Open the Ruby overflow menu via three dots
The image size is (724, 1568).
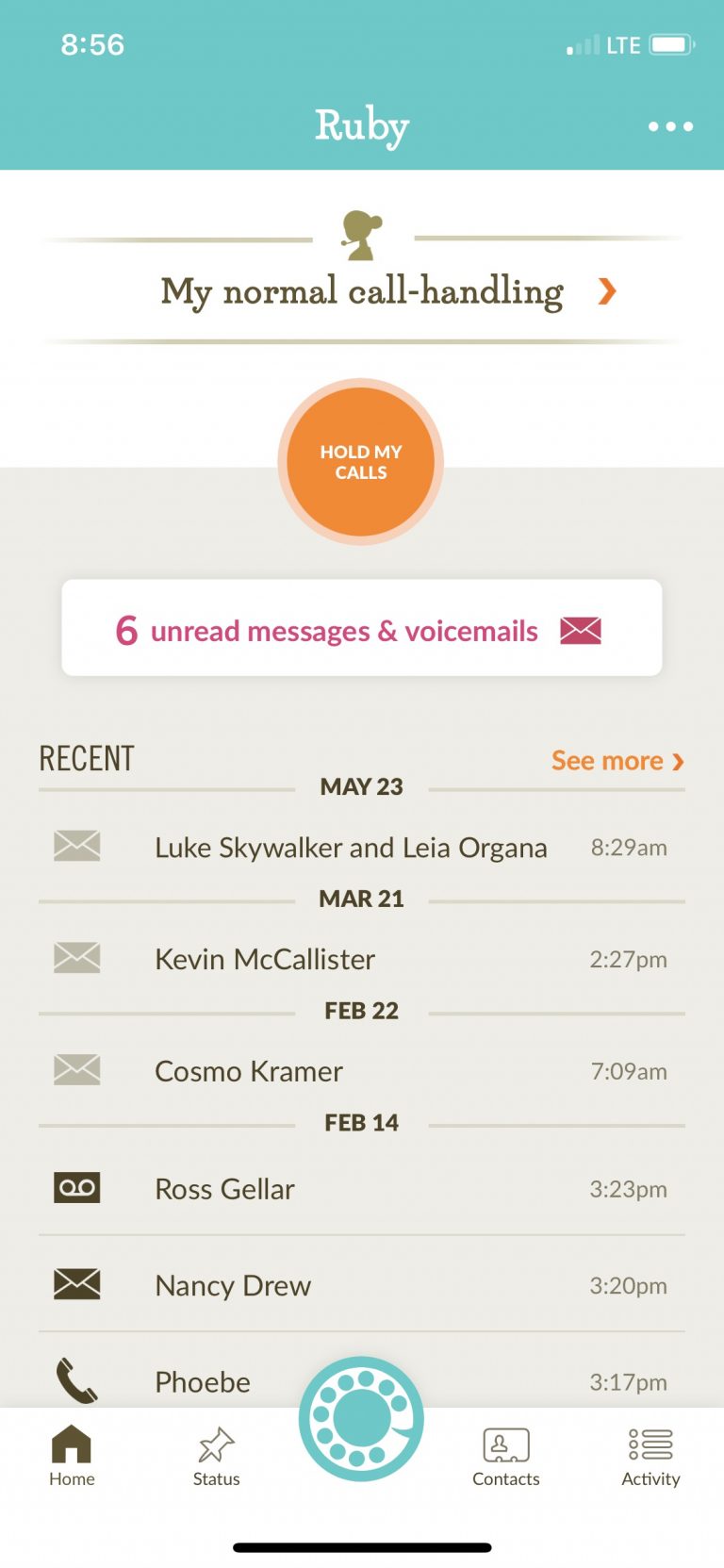pyautogui.click(x=670, y=125)
